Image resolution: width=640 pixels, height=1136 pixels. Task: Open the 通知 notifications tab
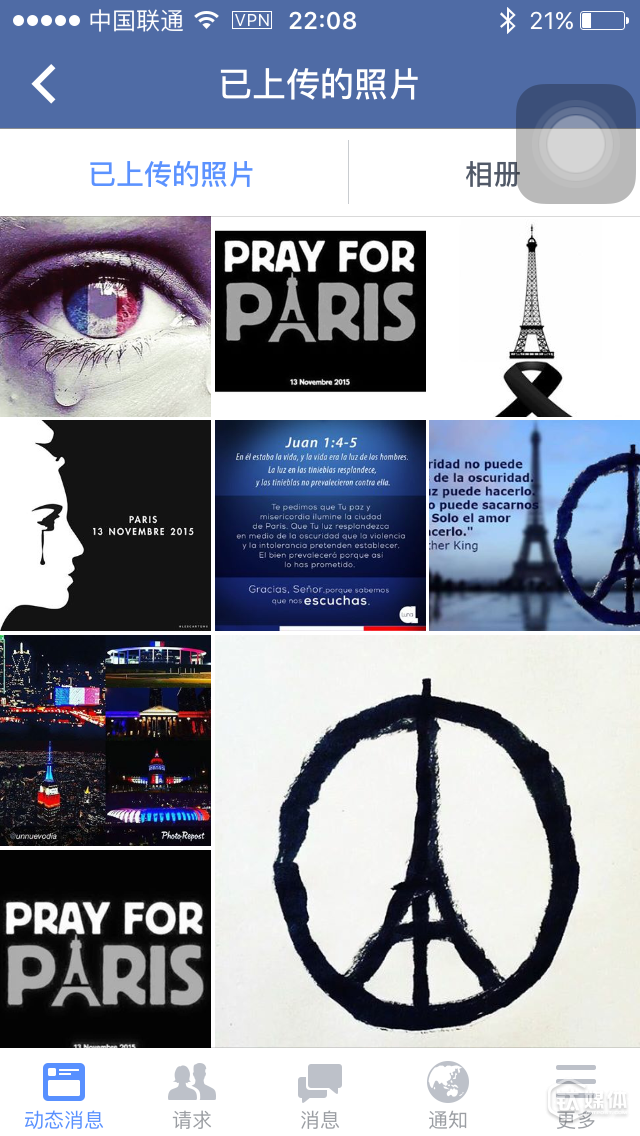click(x=448, y=1094)
